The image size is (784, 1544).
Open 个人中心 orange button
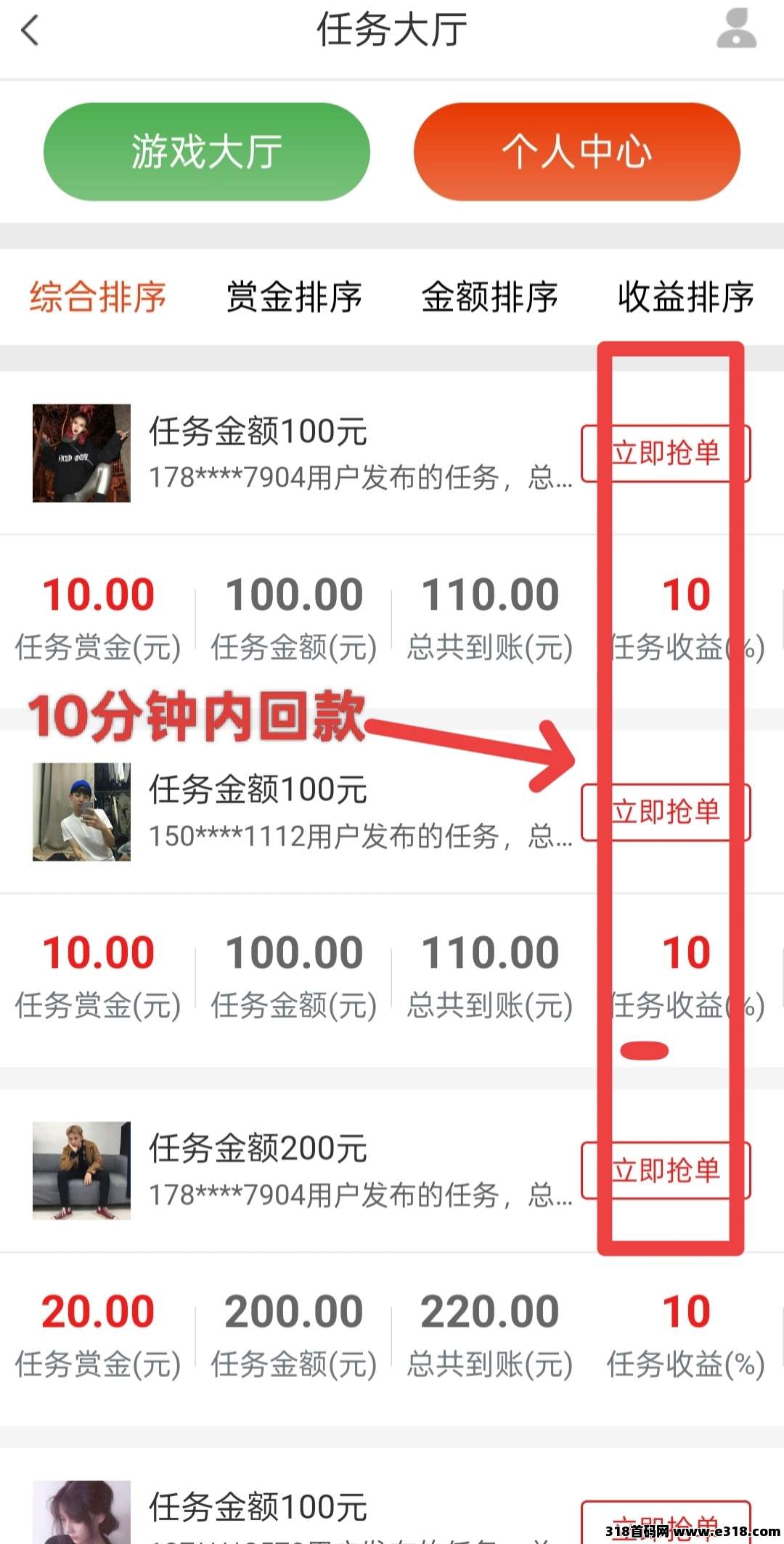[x=576, y=152]
